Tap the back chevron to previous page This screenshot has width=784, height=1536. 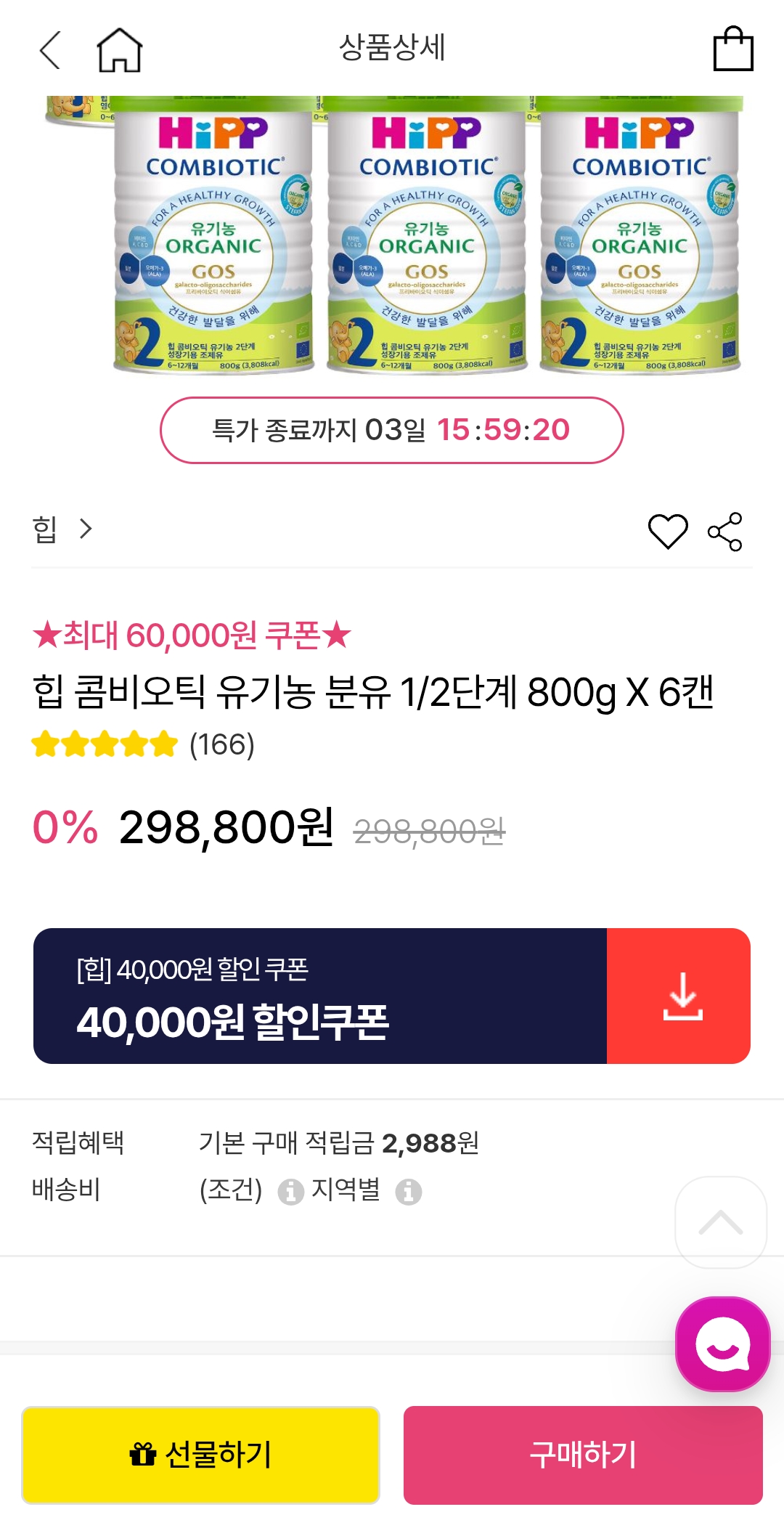click(49, 51)
